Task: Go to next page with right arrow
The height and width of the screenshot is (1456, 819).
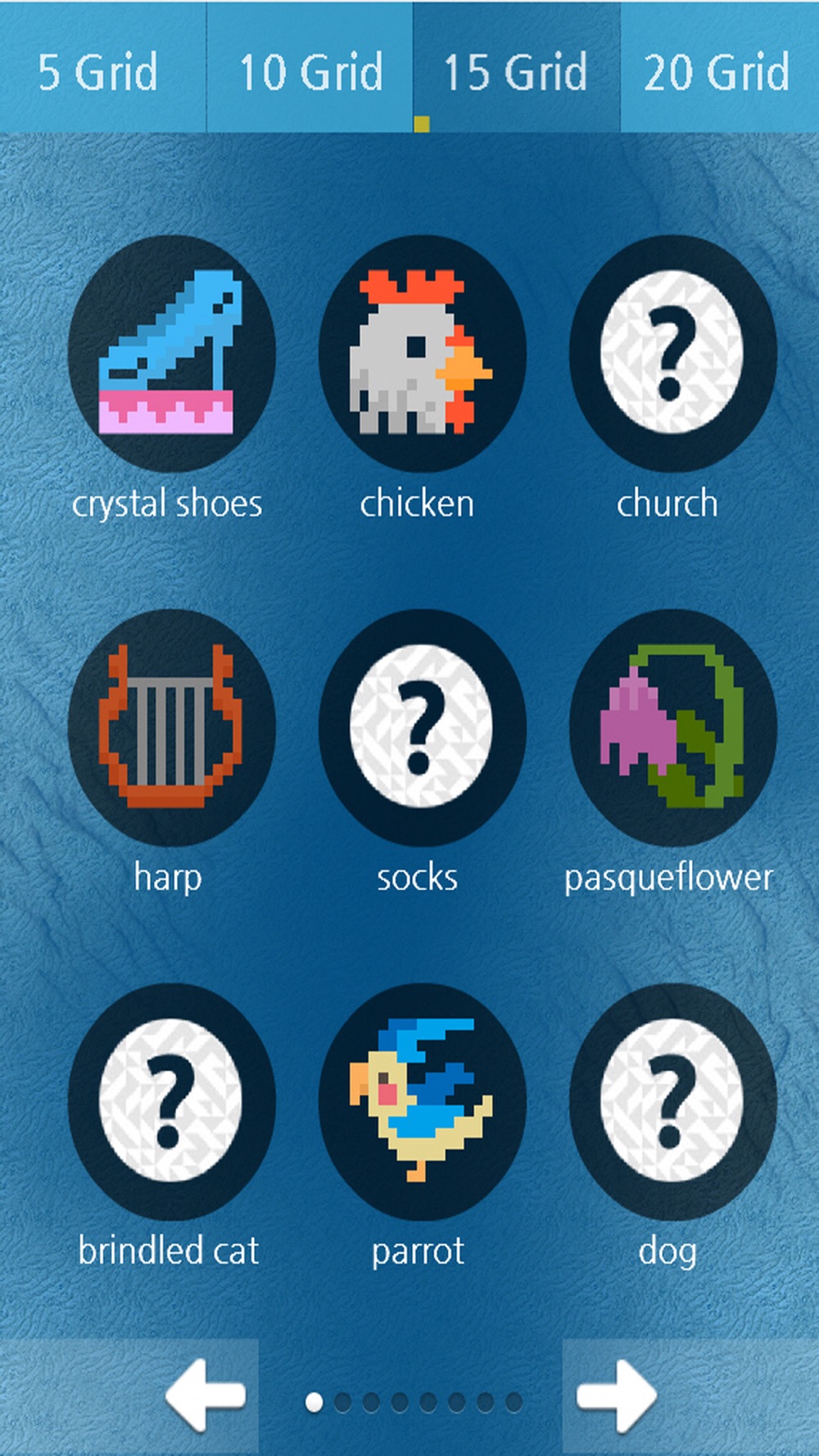Action: click(x=616, y=1396)
